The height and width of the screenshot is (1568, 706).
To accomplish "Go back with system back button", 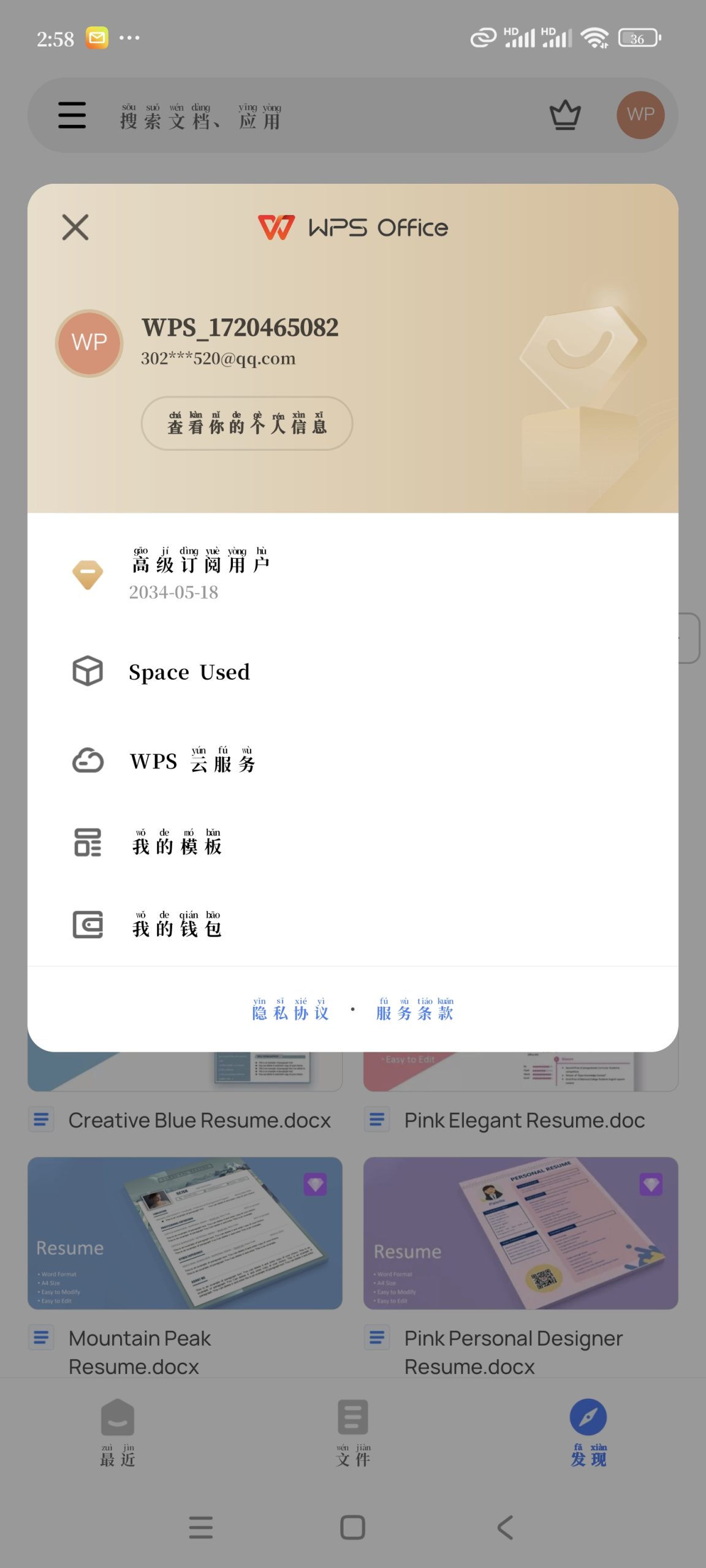I will [x=505, y=1528].
